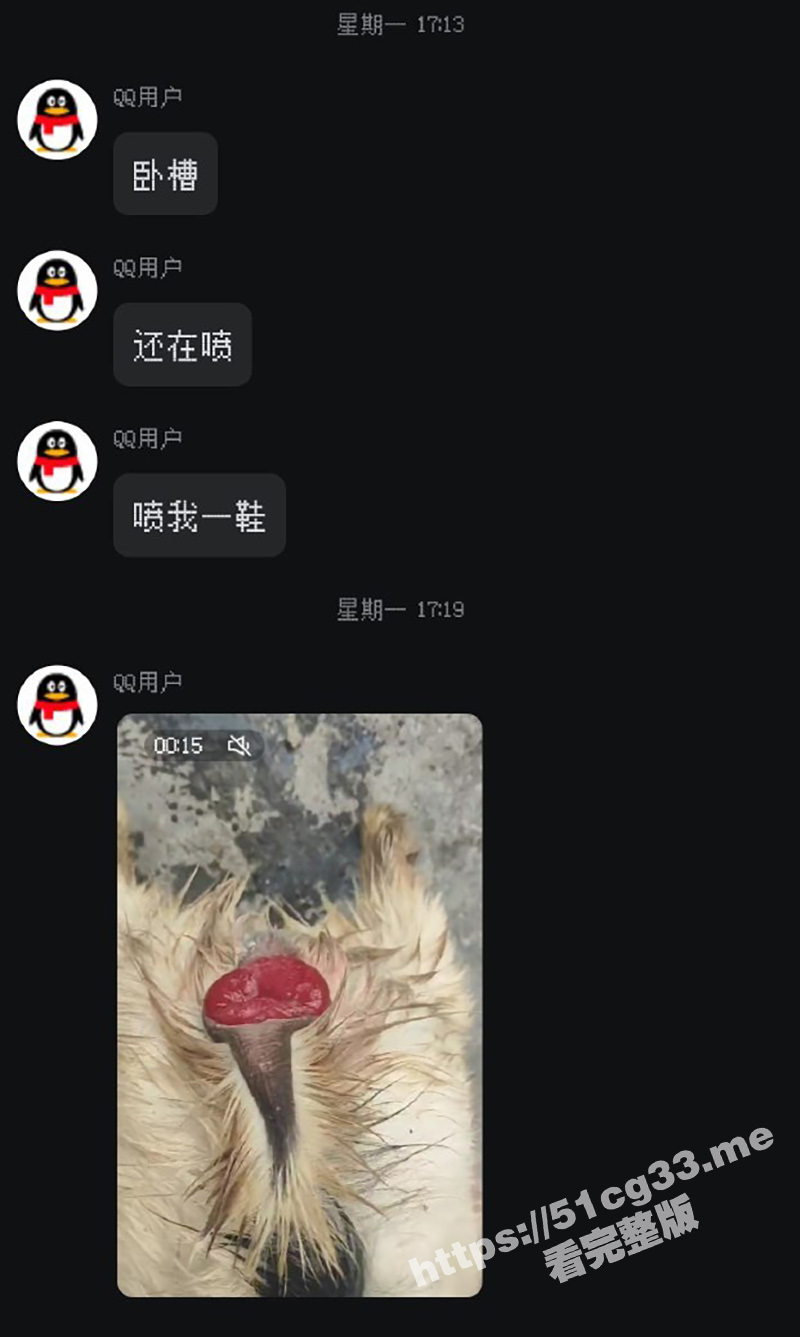
Task: View the profile avatar beside "喷我一鞋"
Action: pyautogui.click(x=57, y=461)
